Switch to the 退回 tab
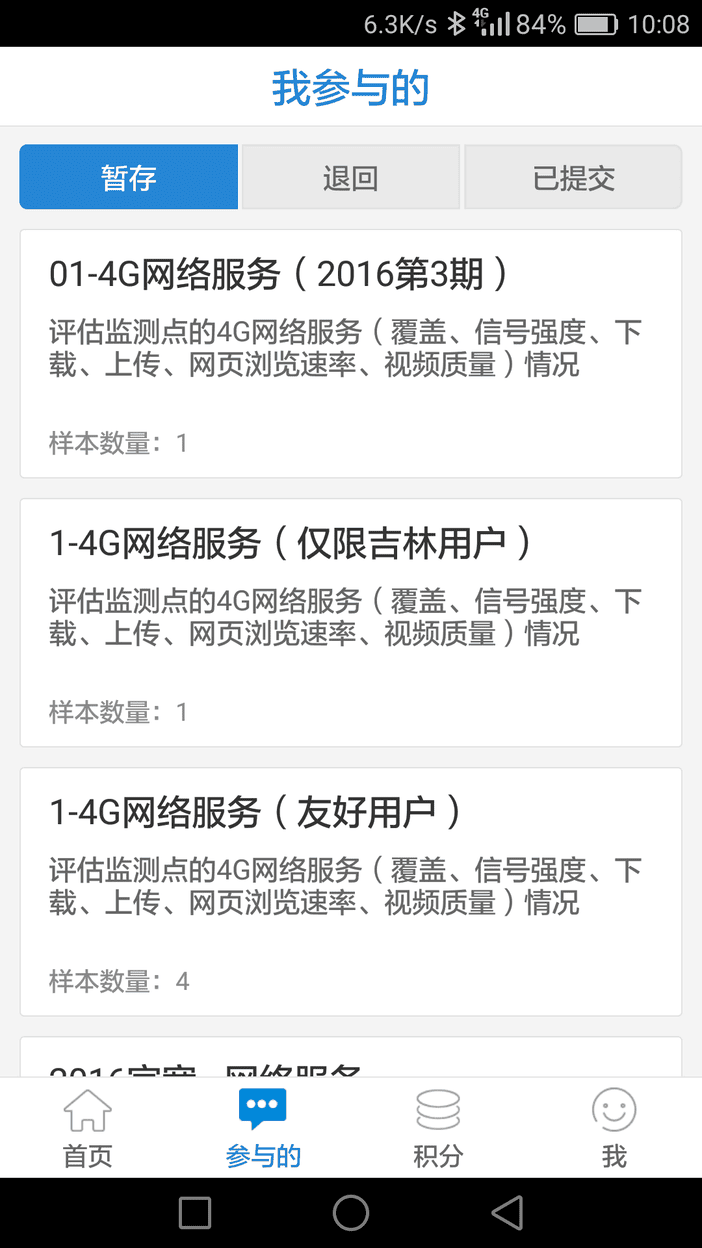Screen dimensions: 702x1248 click(x=350, y=178)
